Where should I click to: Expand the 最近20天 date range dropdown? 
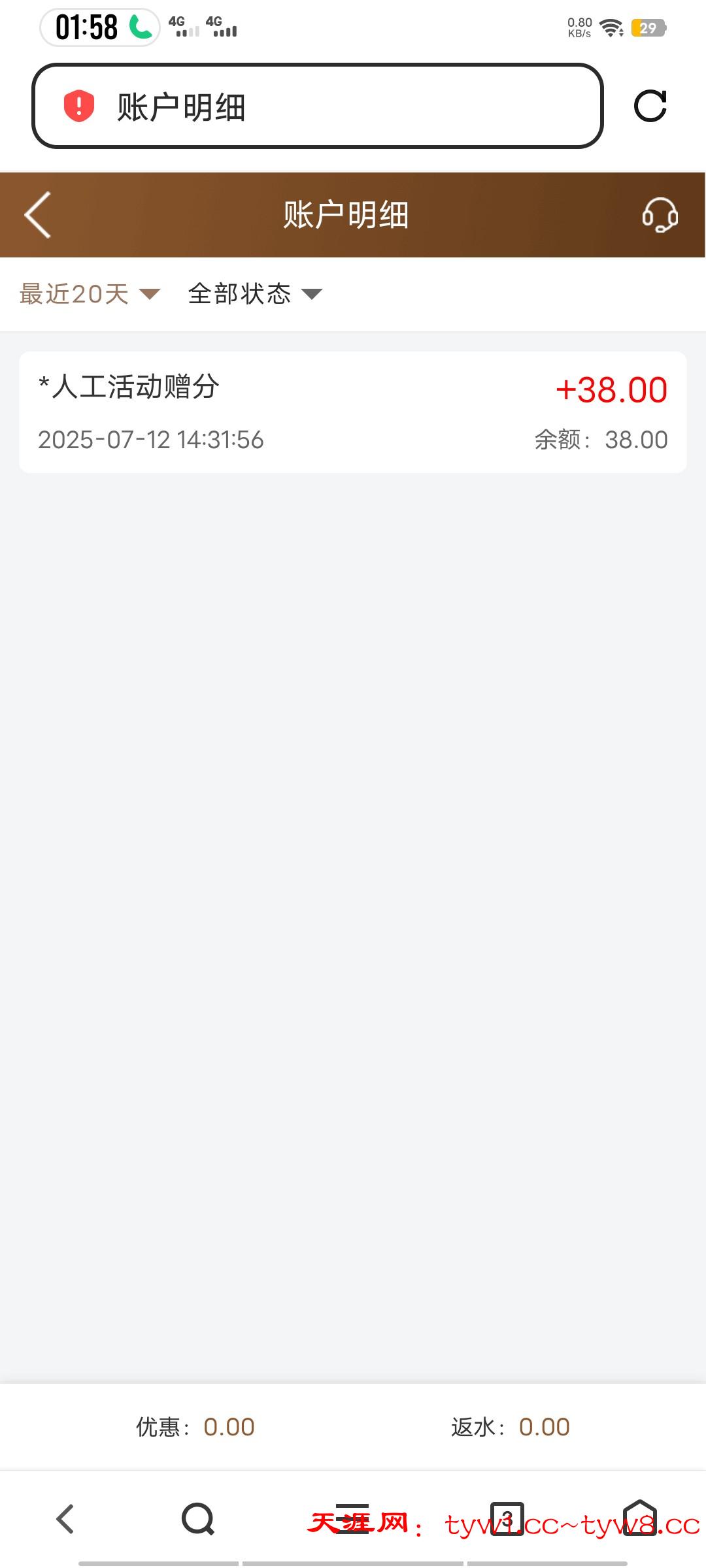coord(90,294)
